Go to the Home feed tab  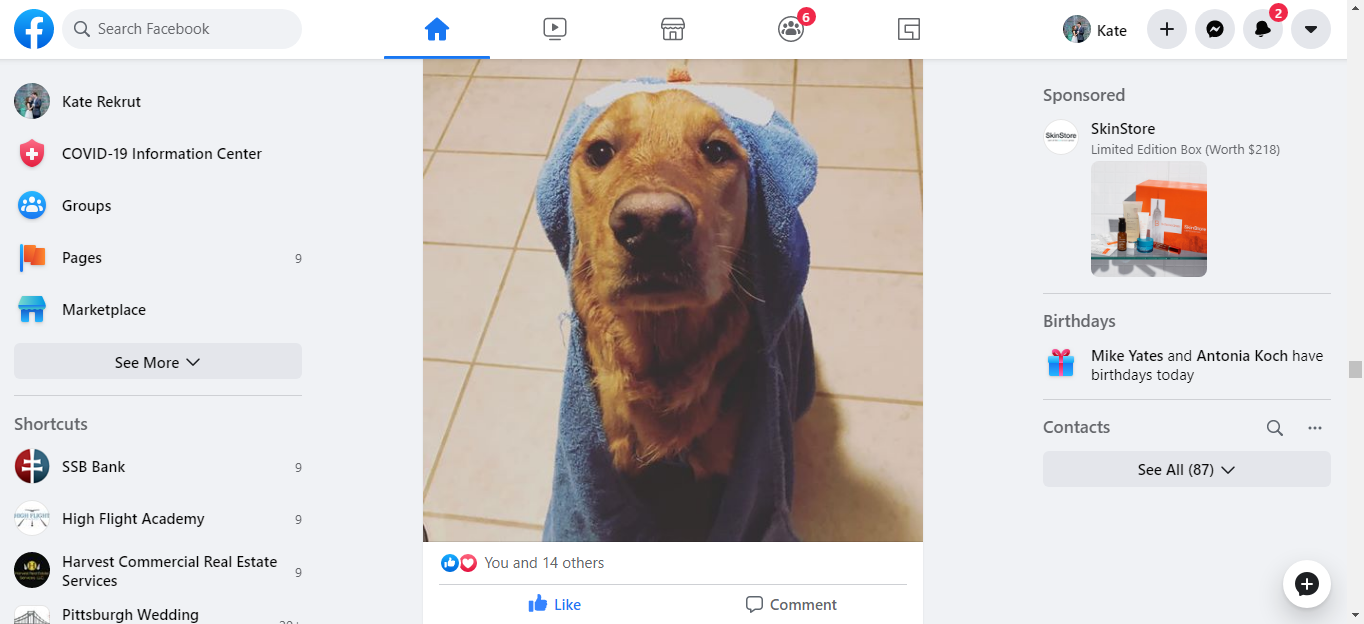[437, 29]
